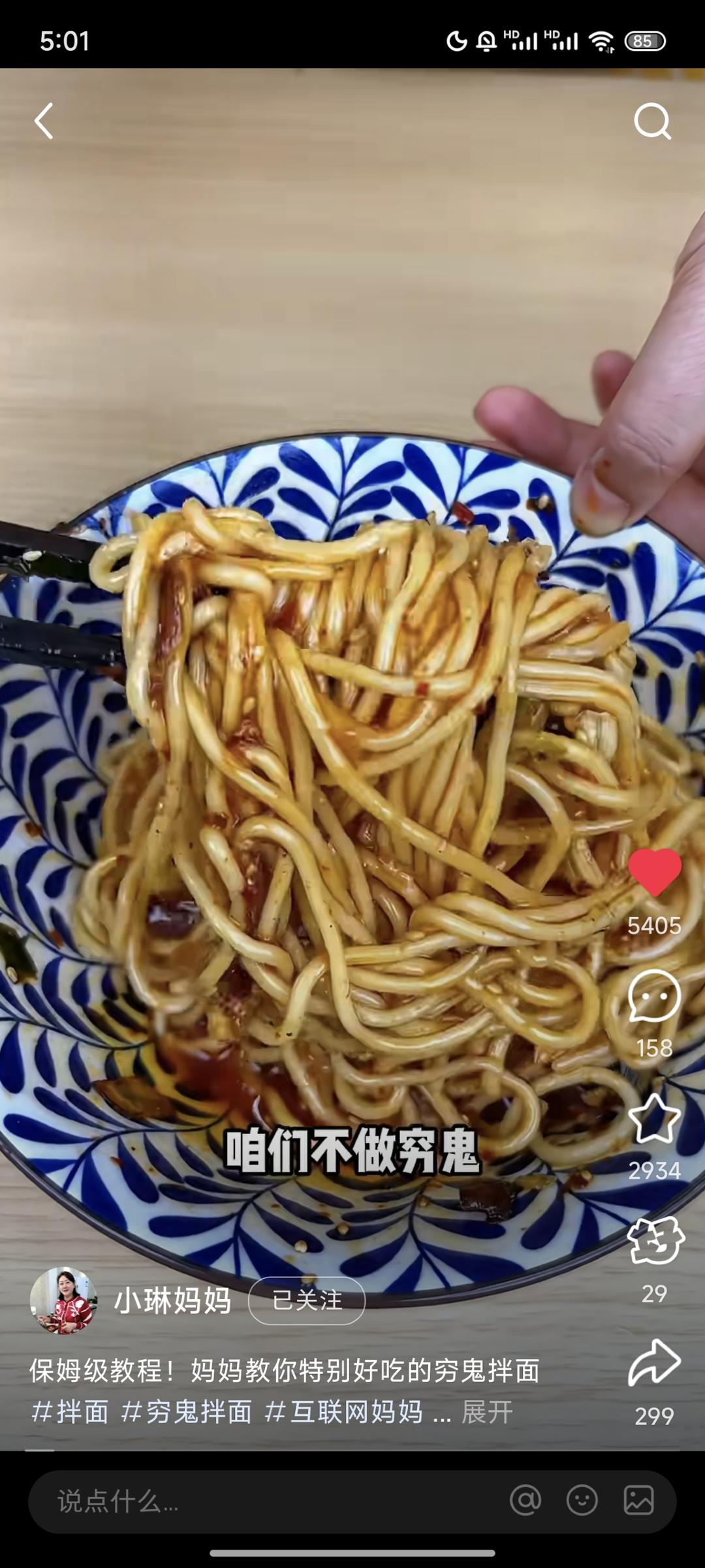705x1568 pixels.
Task: Mention someone with the @ icon
Action: pyautogui.click(x=525, y=1500)
